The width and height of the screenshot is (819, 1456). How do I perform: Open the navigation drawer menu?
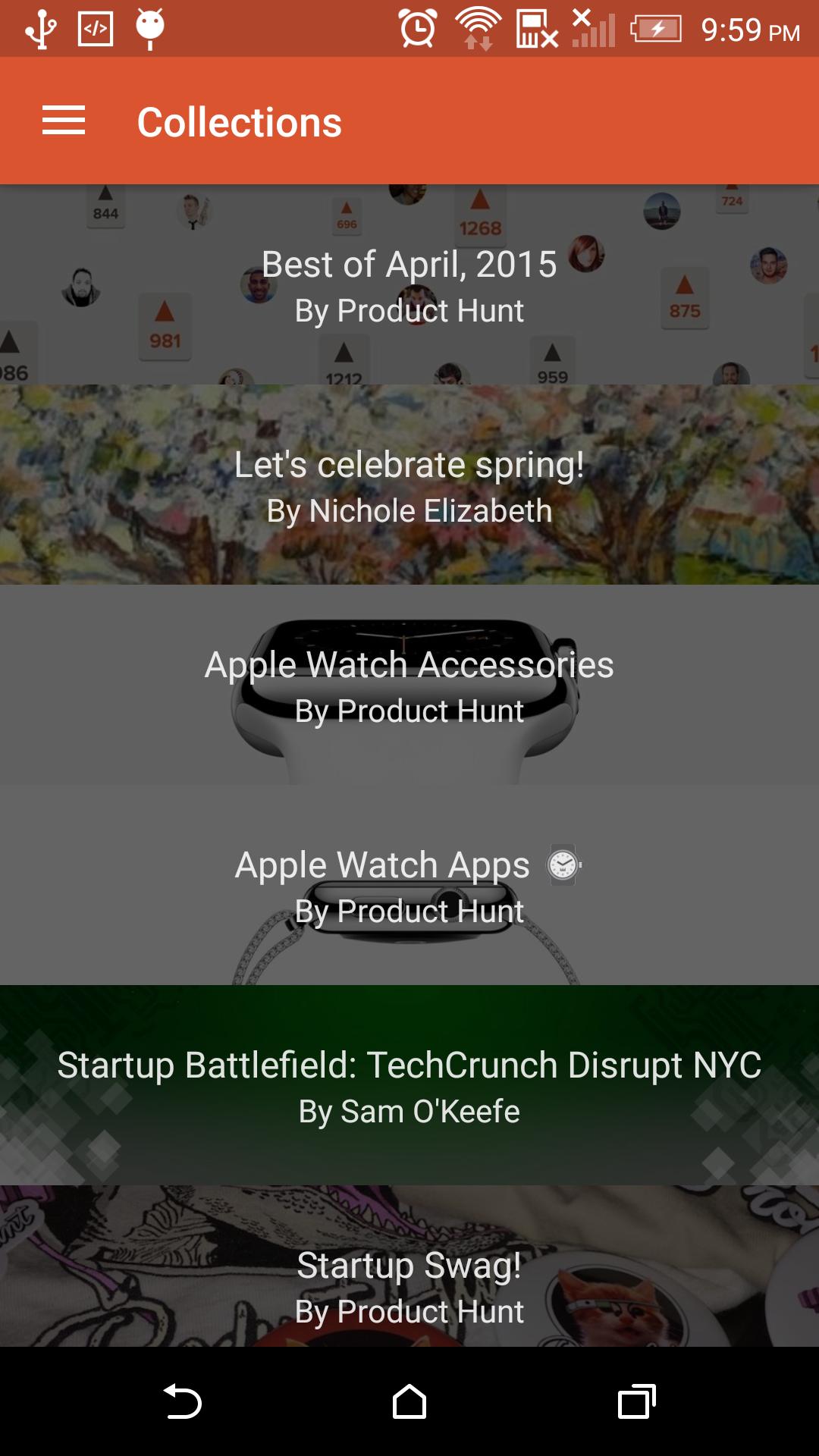tap(64, 121)
